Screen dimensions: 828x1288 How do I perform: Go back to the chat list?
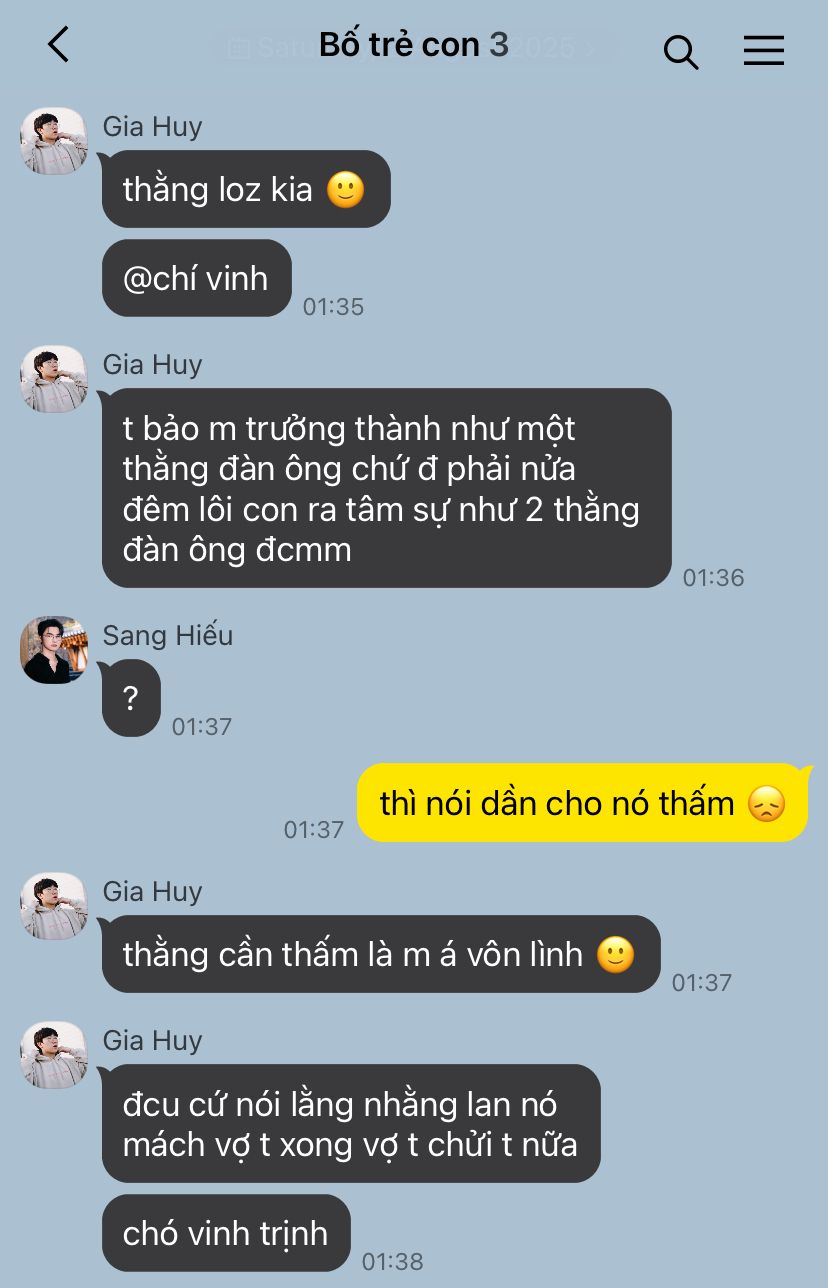click(x=59, y=45)
